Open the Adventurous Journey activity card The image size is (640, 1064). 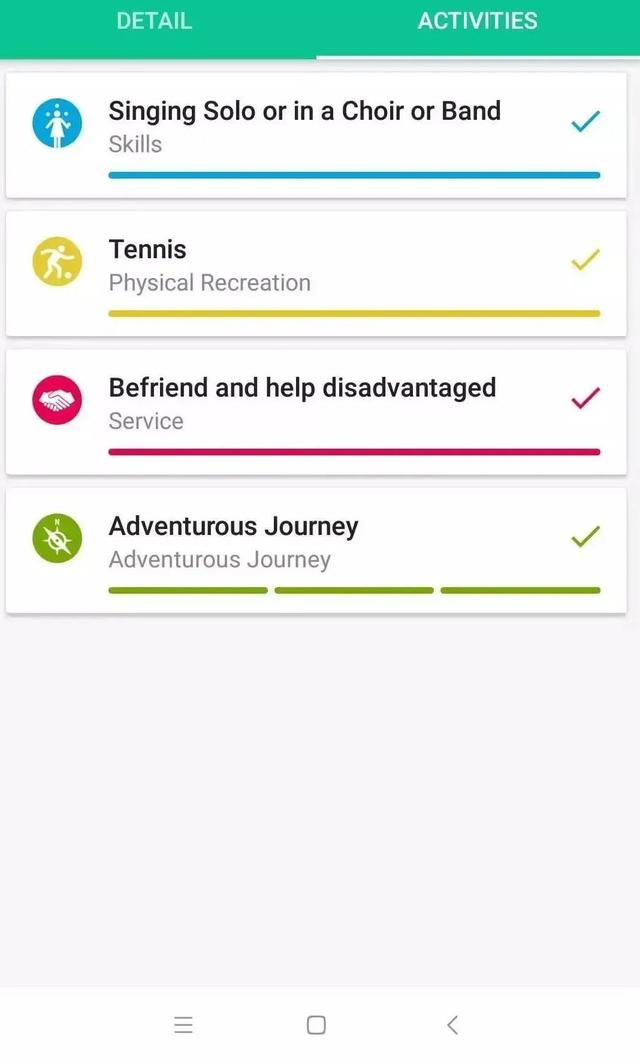coord(316,549)
